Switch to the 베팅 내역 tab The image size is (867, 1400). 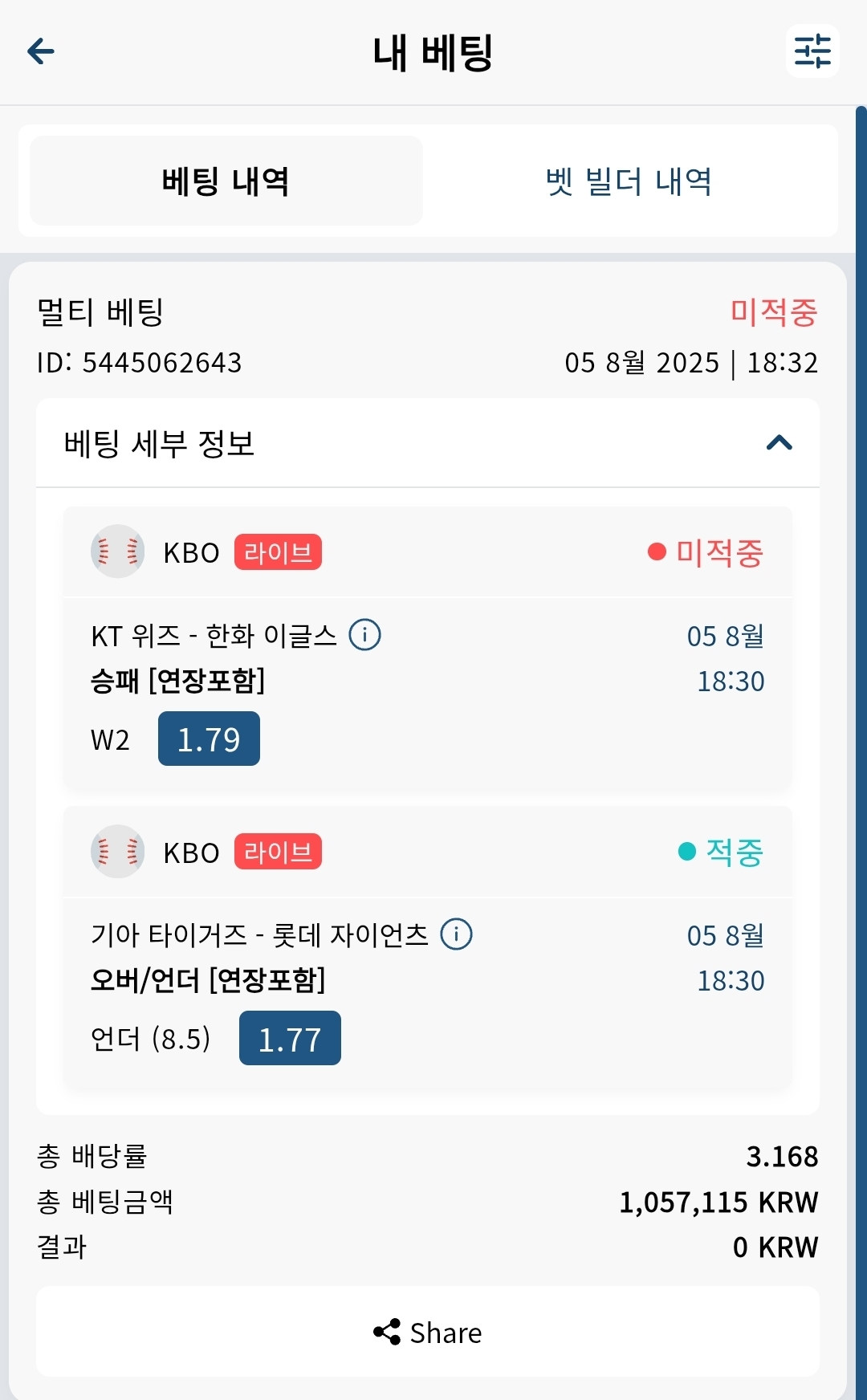click(x=226, y=181)
